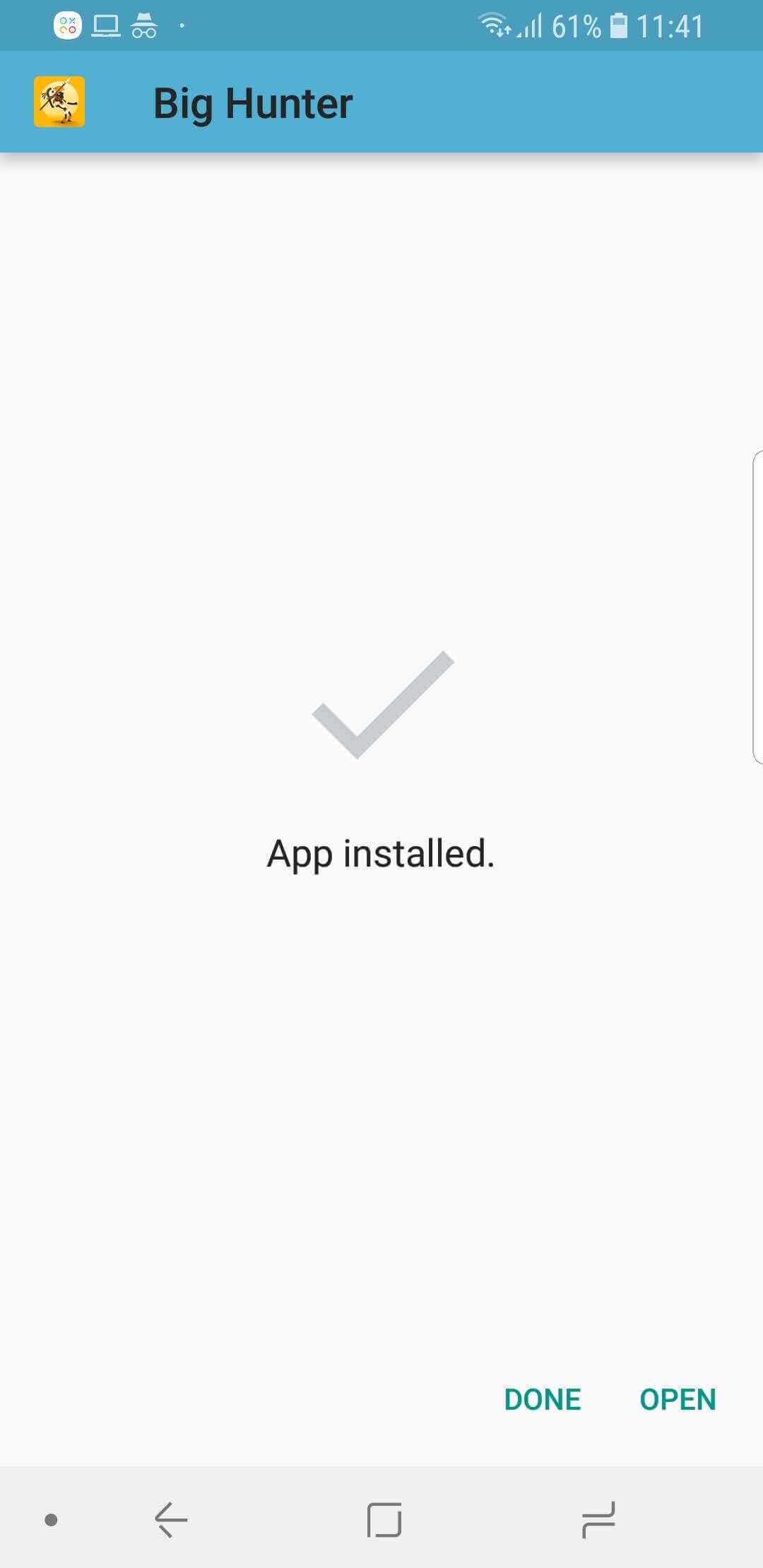The width and height of the screenshot is (763, 1568).
Task: Open the installed Big Hunter app
Action: 678,1399
